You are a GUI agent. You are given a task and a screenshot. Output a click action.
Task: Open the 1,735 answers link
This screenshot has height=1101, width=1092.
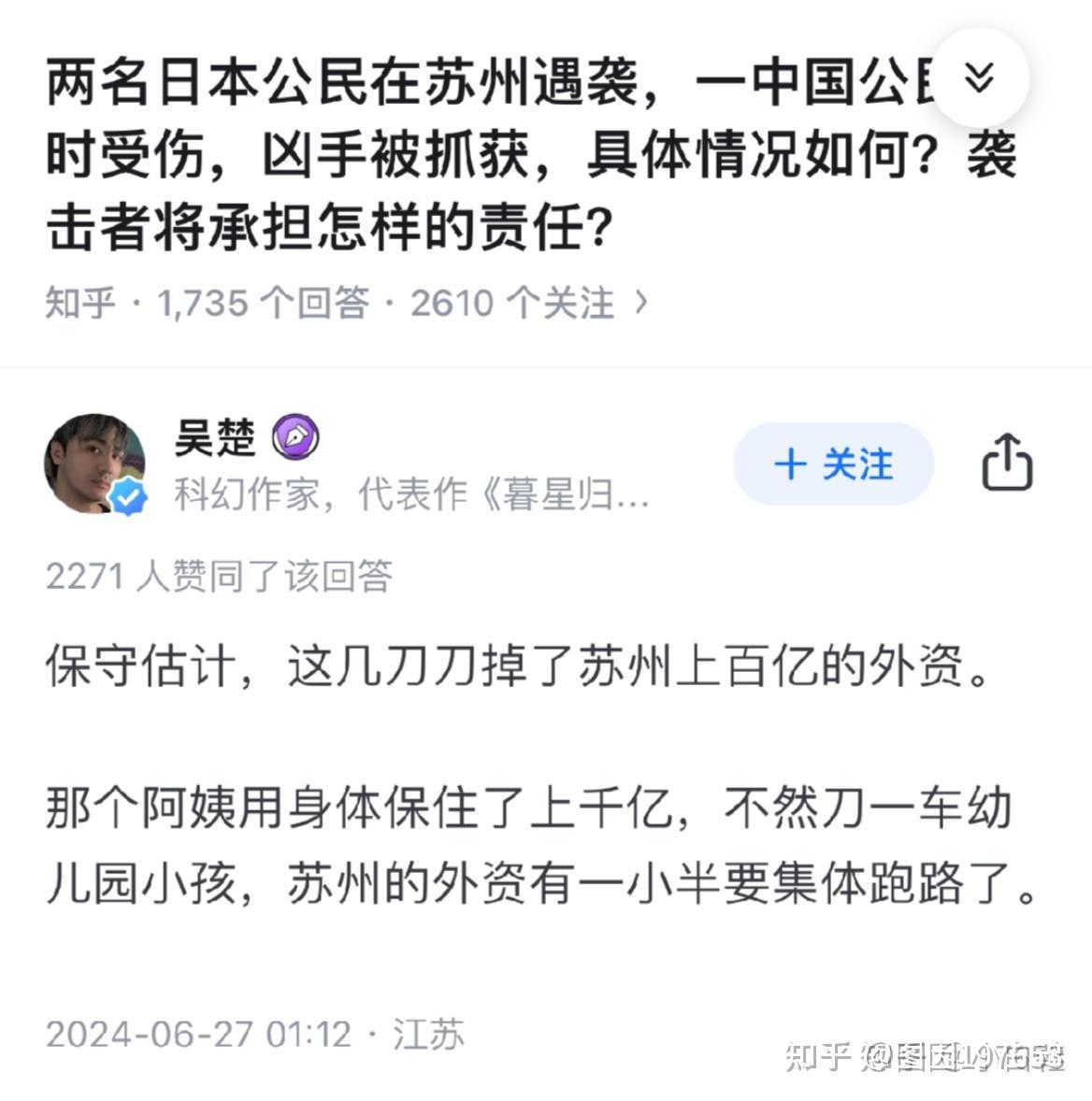(x=264, y=303)
